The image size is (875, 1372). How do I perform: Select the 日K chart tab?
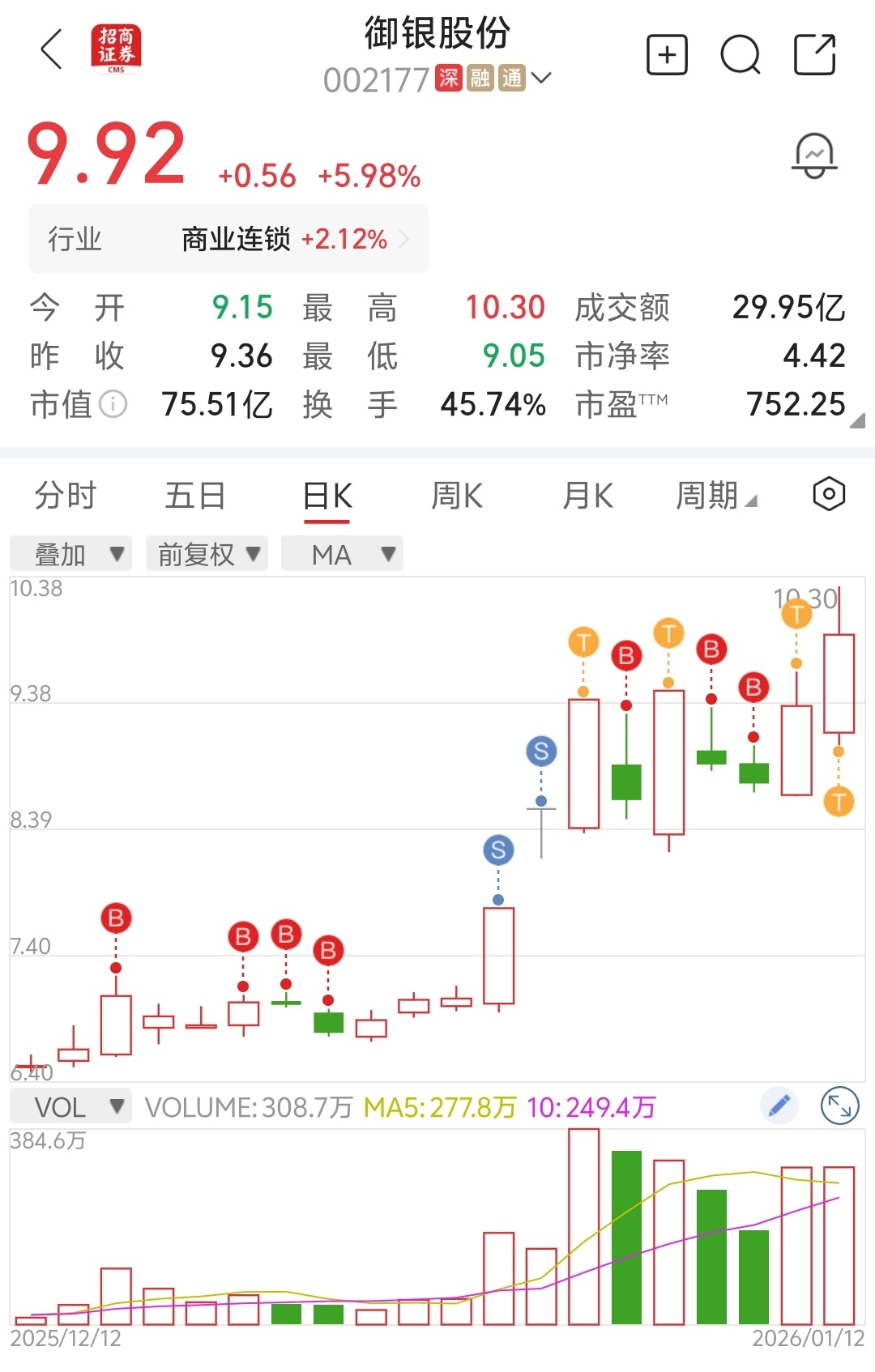327,495
